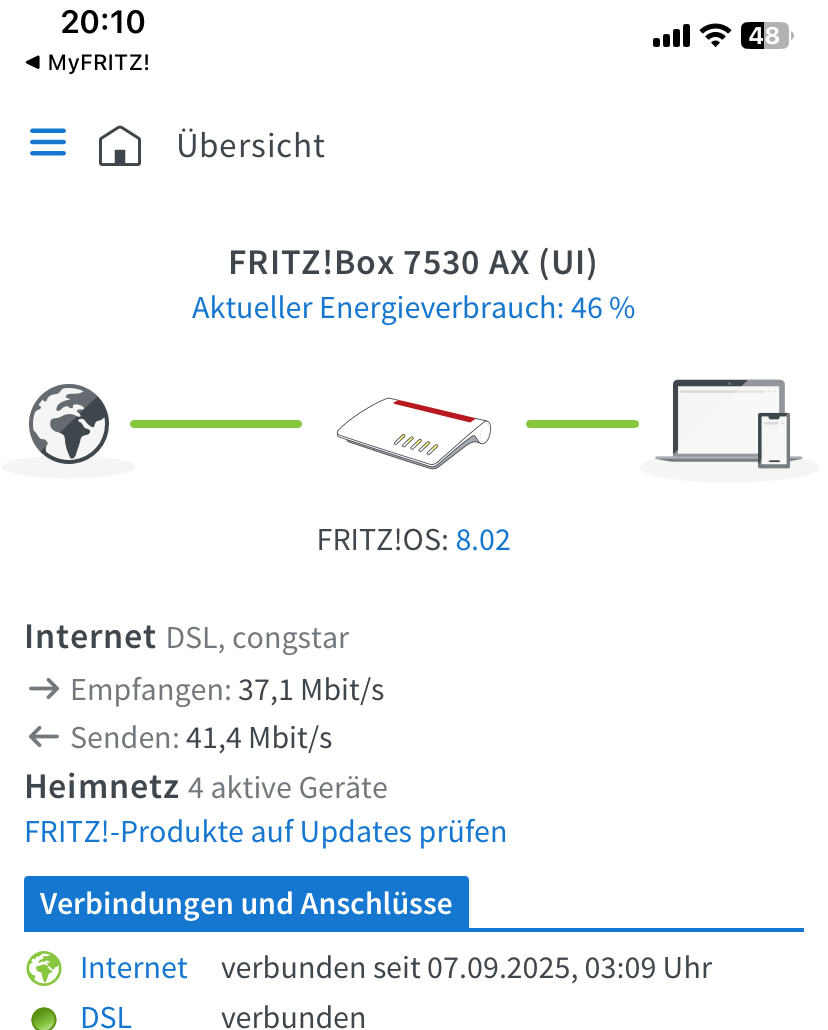Open the FRITZ!OS 8.02 version link

(483, 541)
